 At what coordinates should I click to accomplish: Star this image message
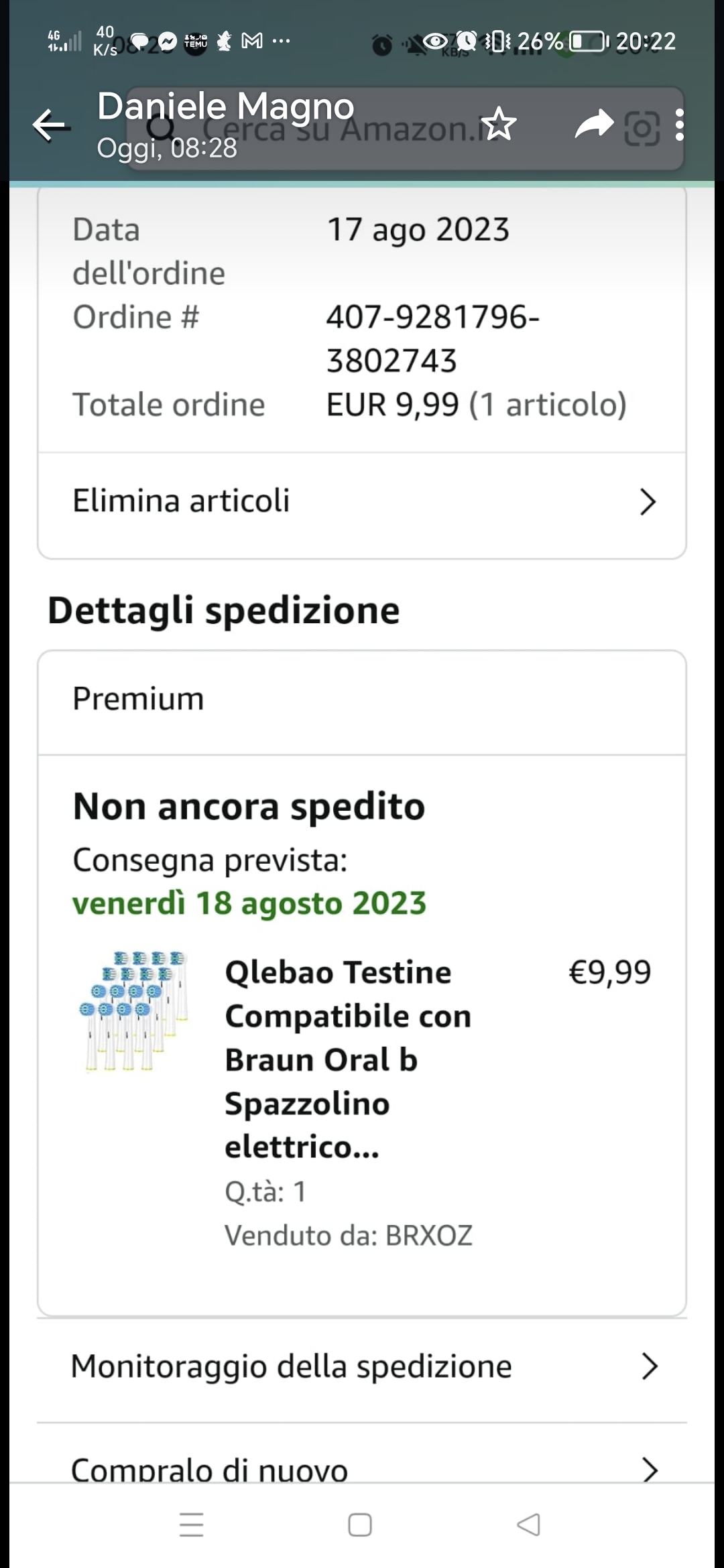499,125
